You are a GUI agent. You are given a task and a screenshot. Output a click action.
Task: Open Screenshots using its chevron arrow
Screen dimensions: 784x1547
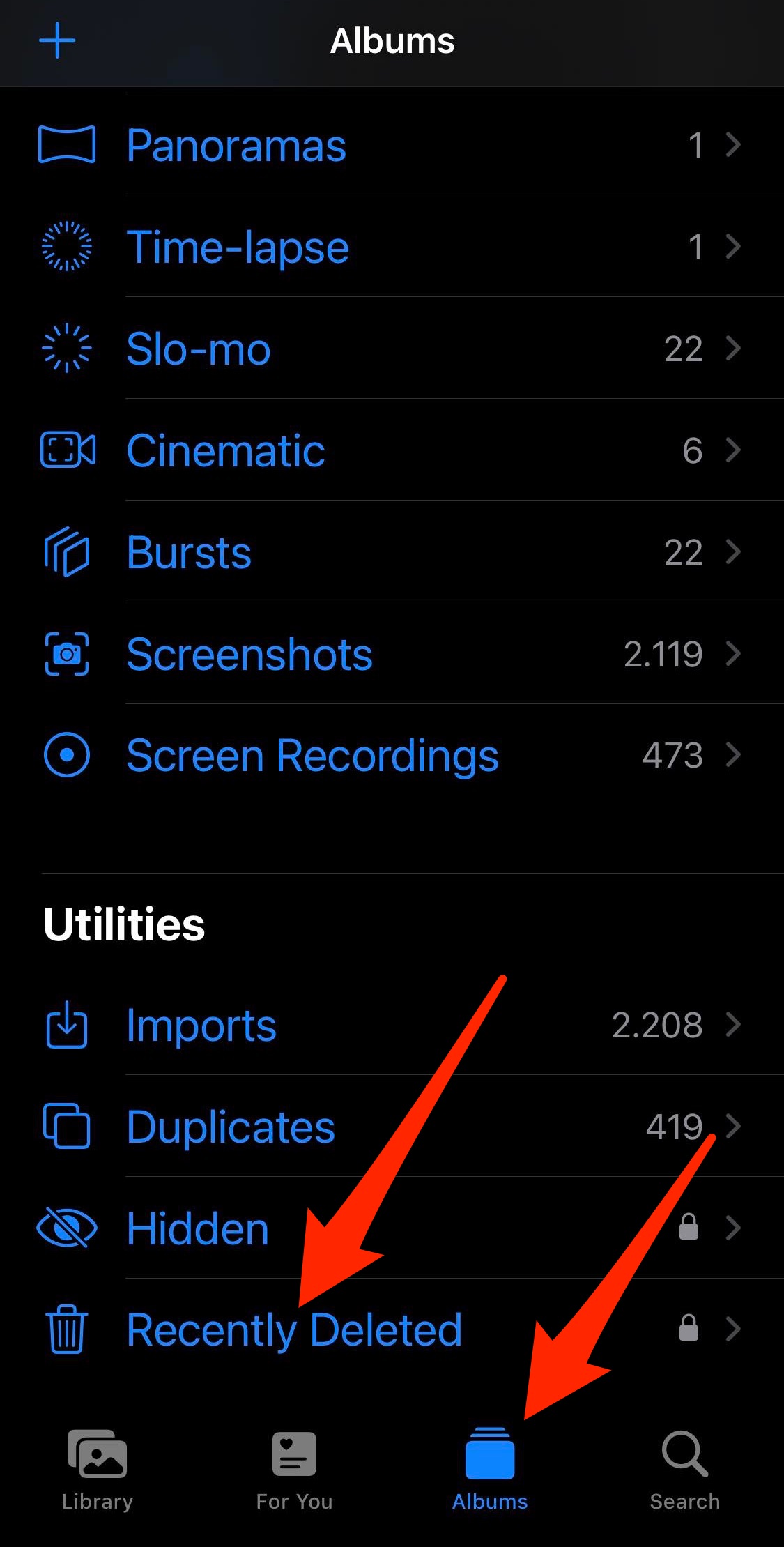tap(735, 654)
